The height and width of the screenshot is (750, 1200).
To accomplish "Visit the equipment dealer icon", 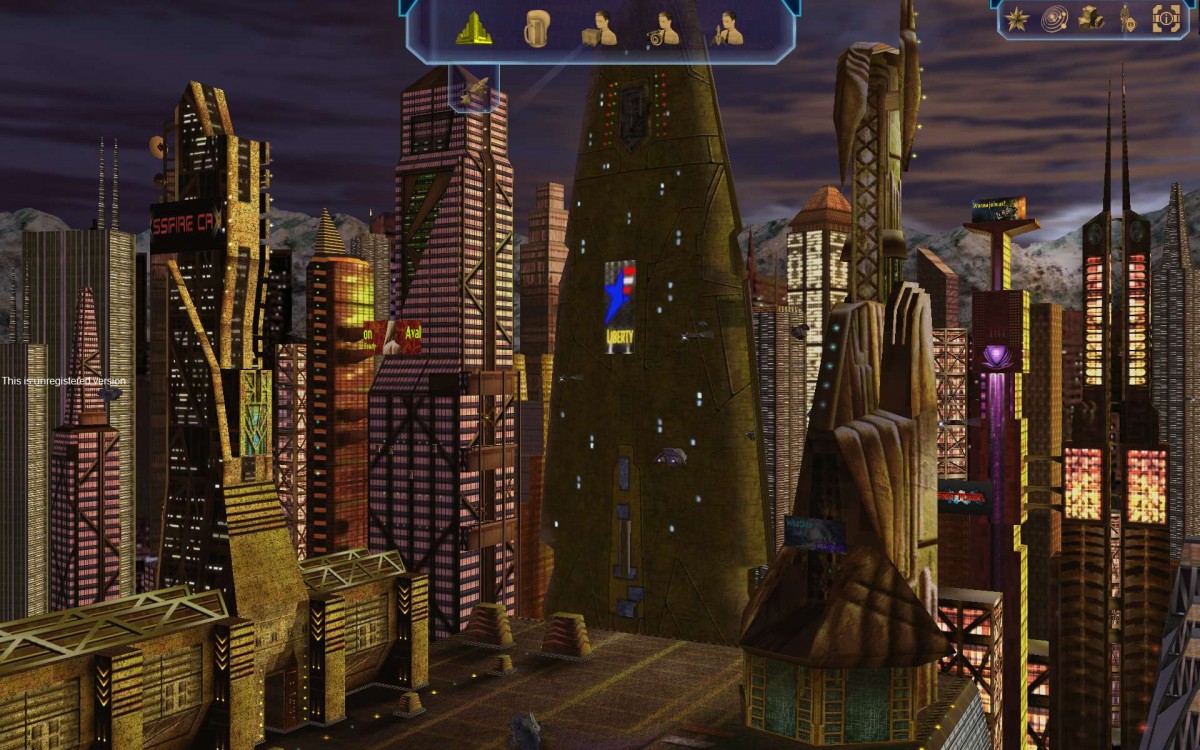I will point(661,29).
